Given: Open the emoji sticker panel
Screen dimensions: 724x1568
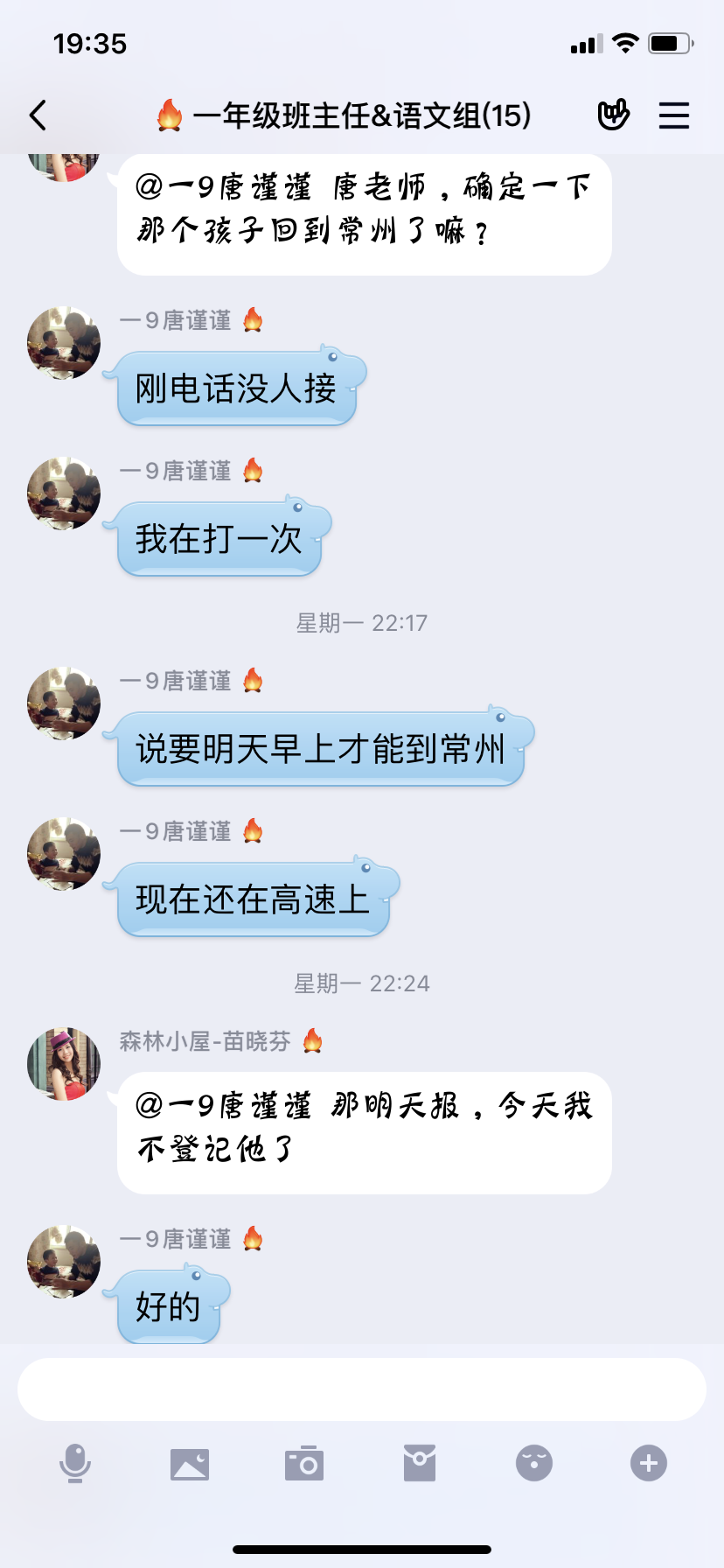Looking at the screenshot, I should click(534, 1463).
